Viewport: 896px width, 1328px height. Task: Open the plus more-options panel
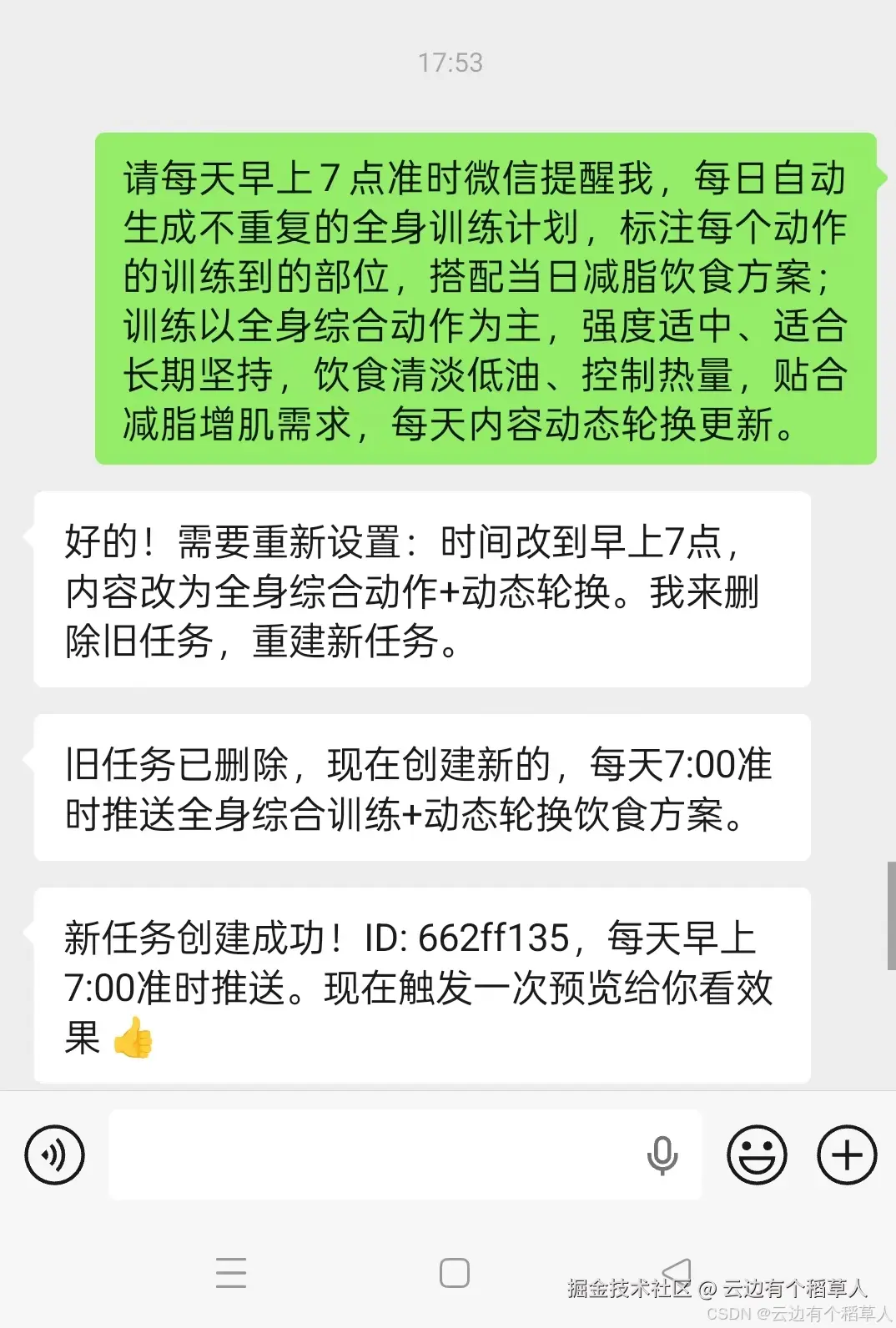point(847,1154)
